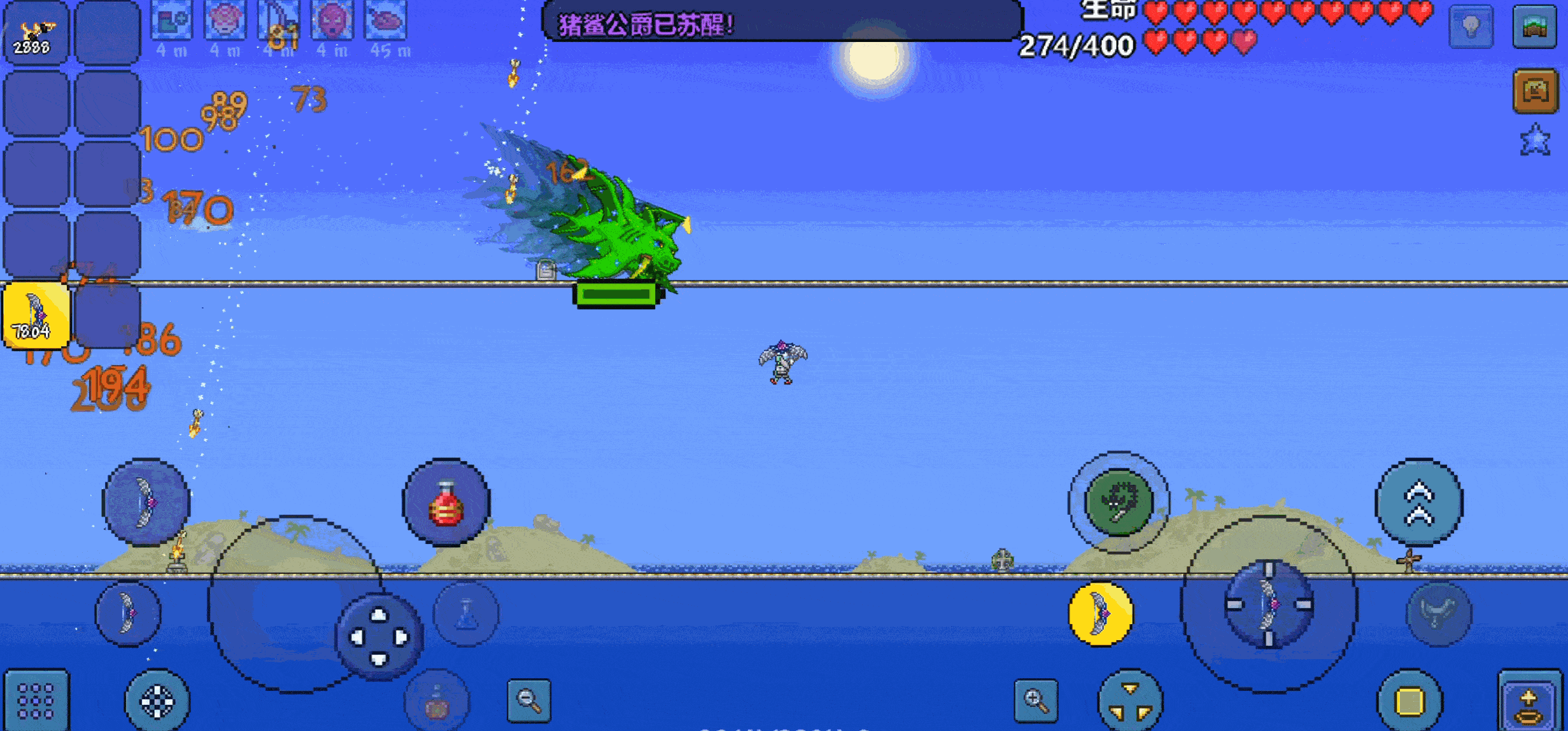
Task: Tap the yellow triangles auto-select button
Action: (1130, 701)
